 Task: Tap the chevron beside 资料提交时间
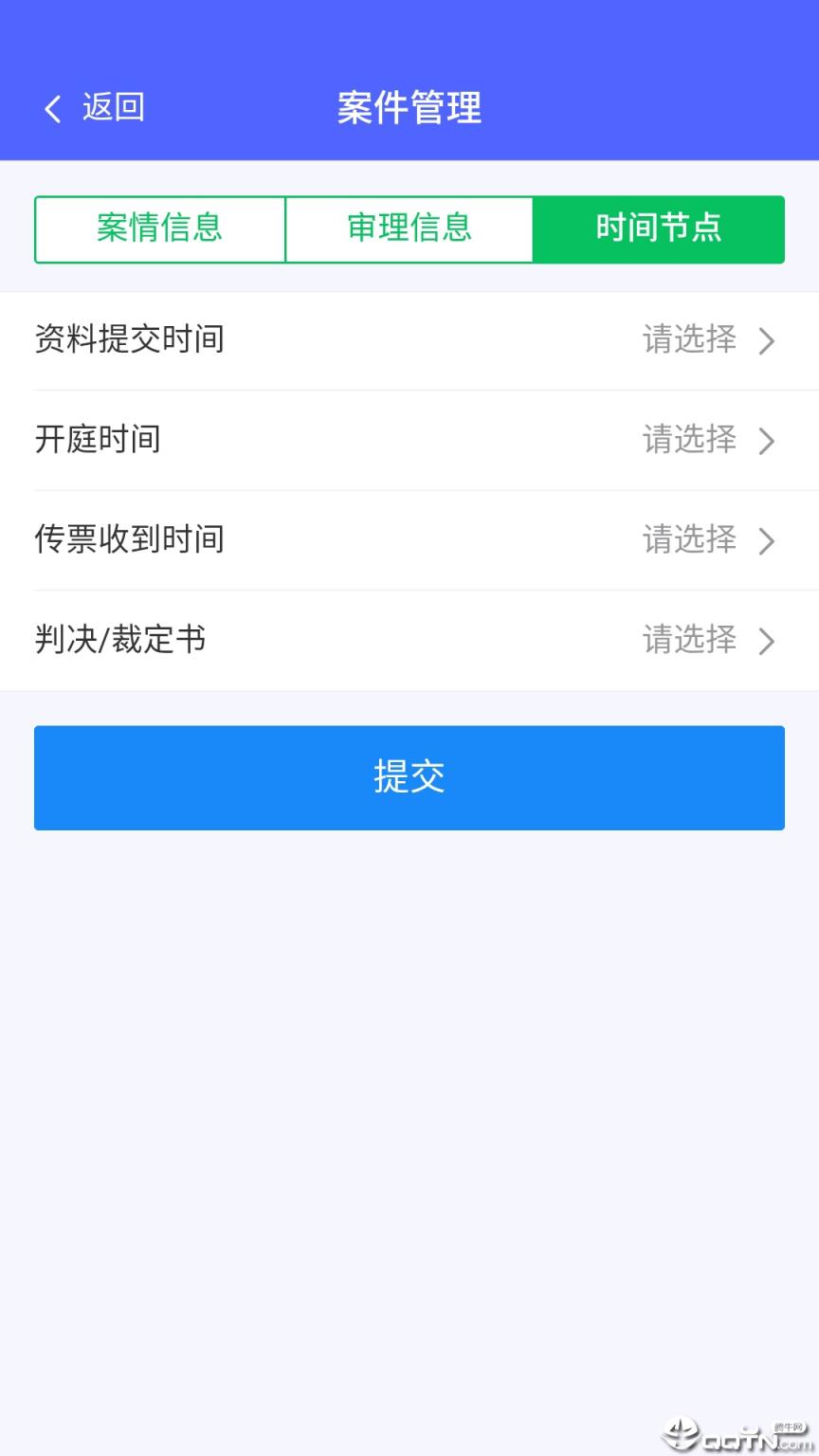(x=767, y=341)
